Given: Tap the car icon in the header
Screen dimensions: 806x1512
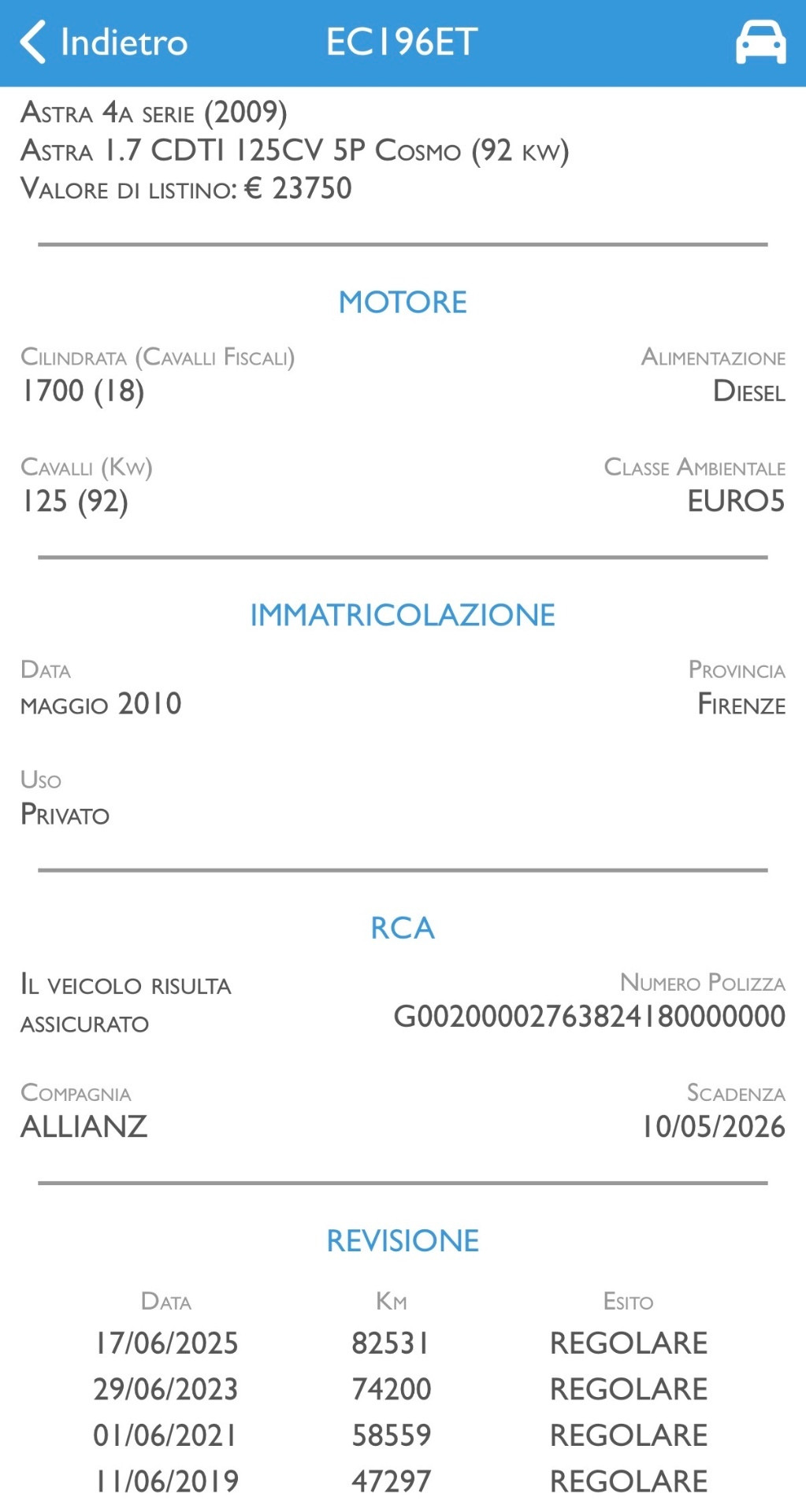Looking at the screenshot, I should 760,43.
